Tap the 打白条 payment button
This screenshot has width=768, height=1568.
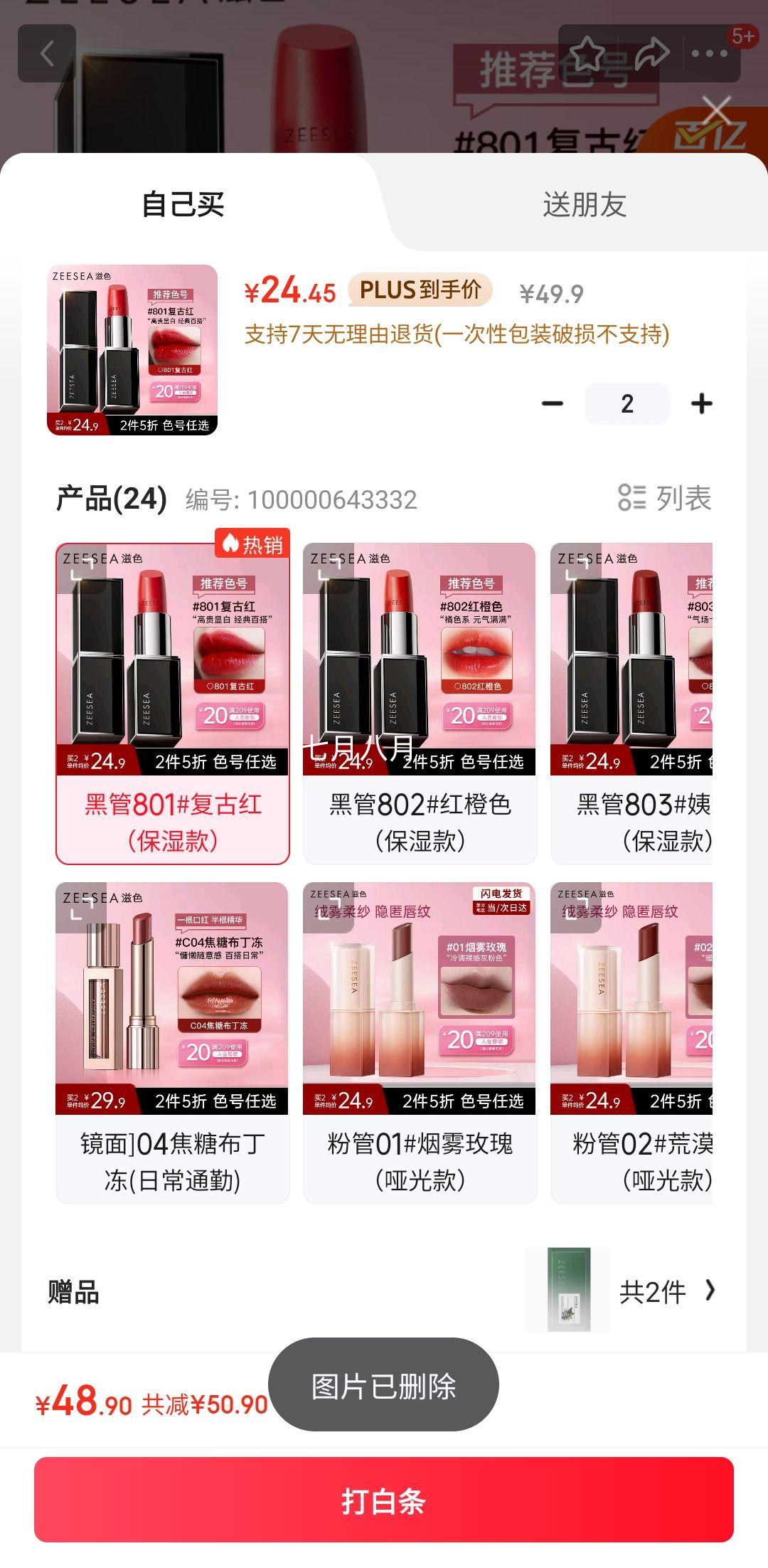384,1501
